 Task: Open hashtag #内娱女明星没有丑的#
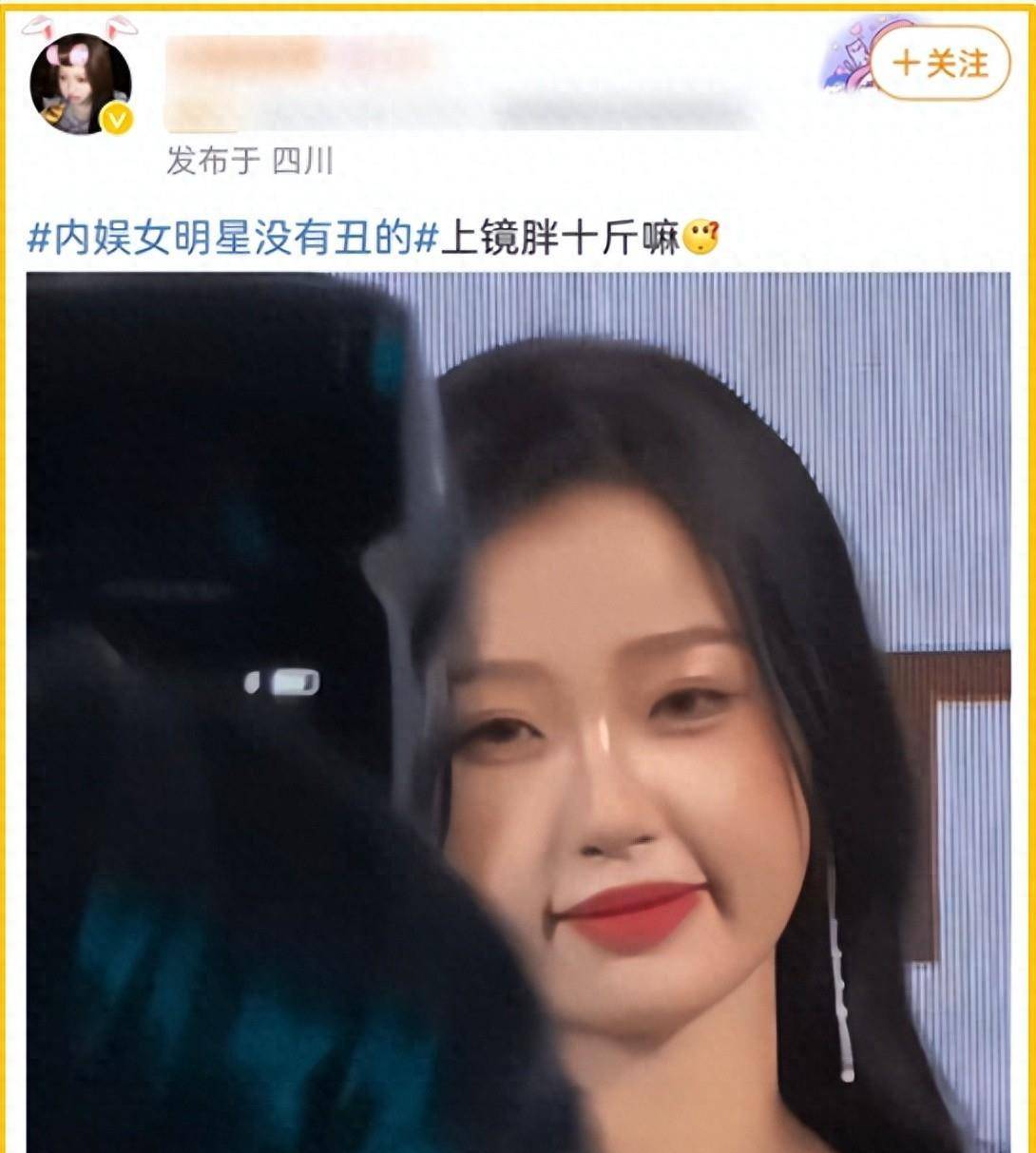point(233,238)
